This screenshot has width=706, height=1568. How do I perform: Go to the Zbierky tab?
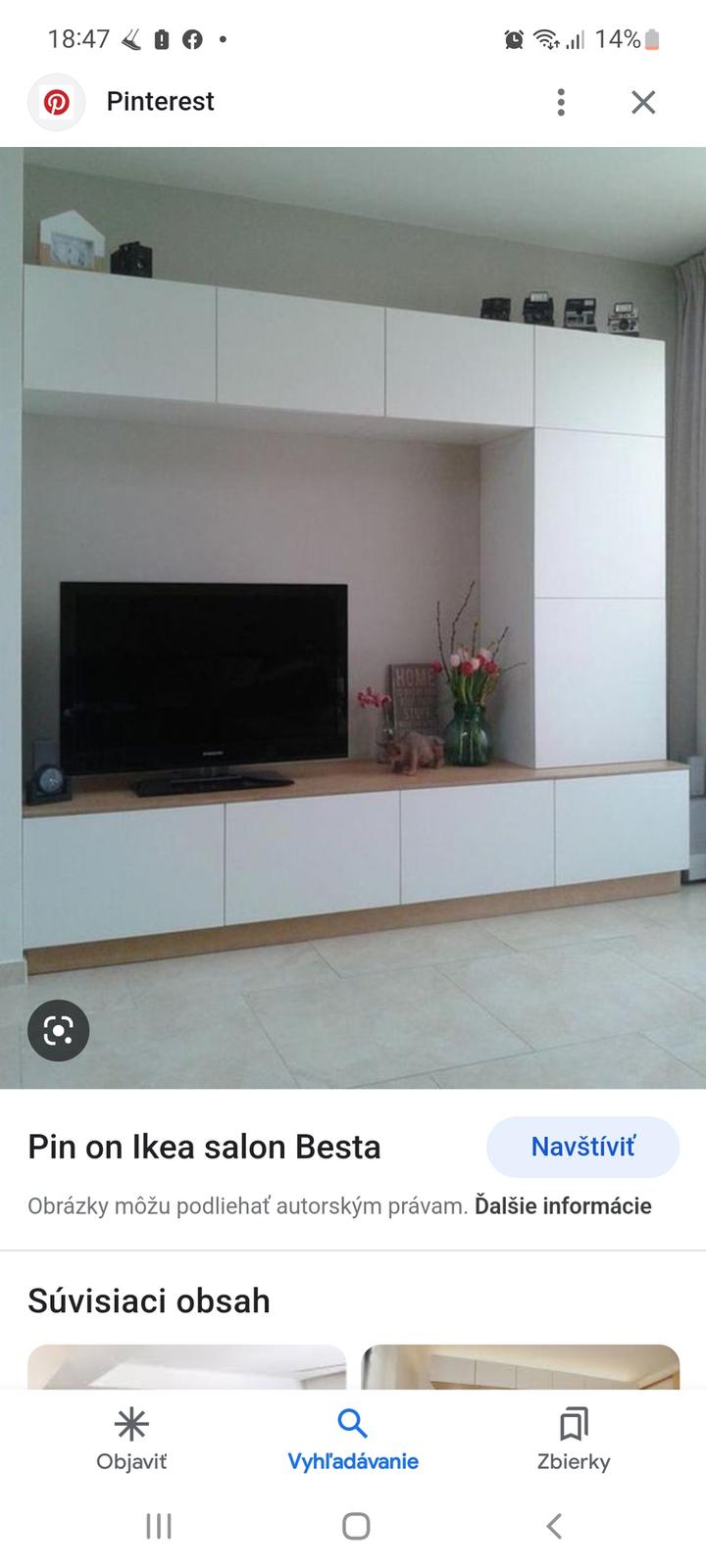click(574, 1439)
